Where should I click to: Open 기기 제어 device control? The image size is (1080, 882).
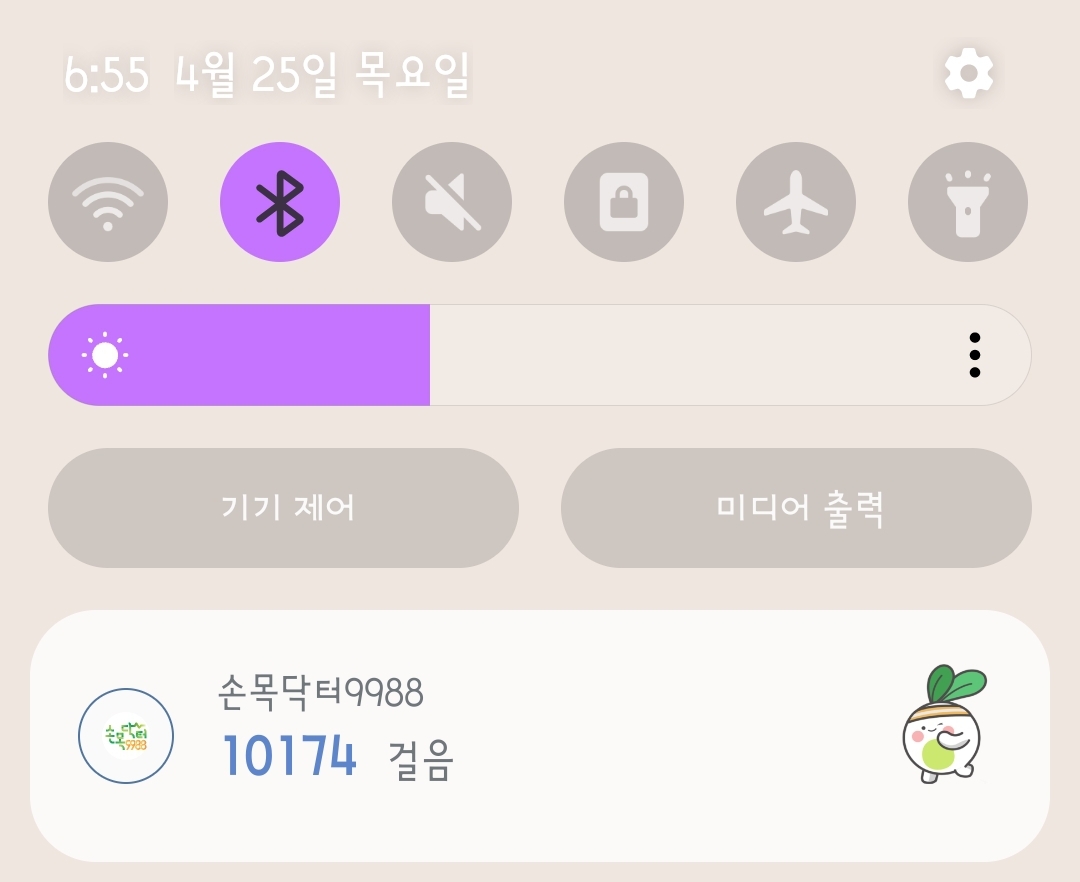283,508
